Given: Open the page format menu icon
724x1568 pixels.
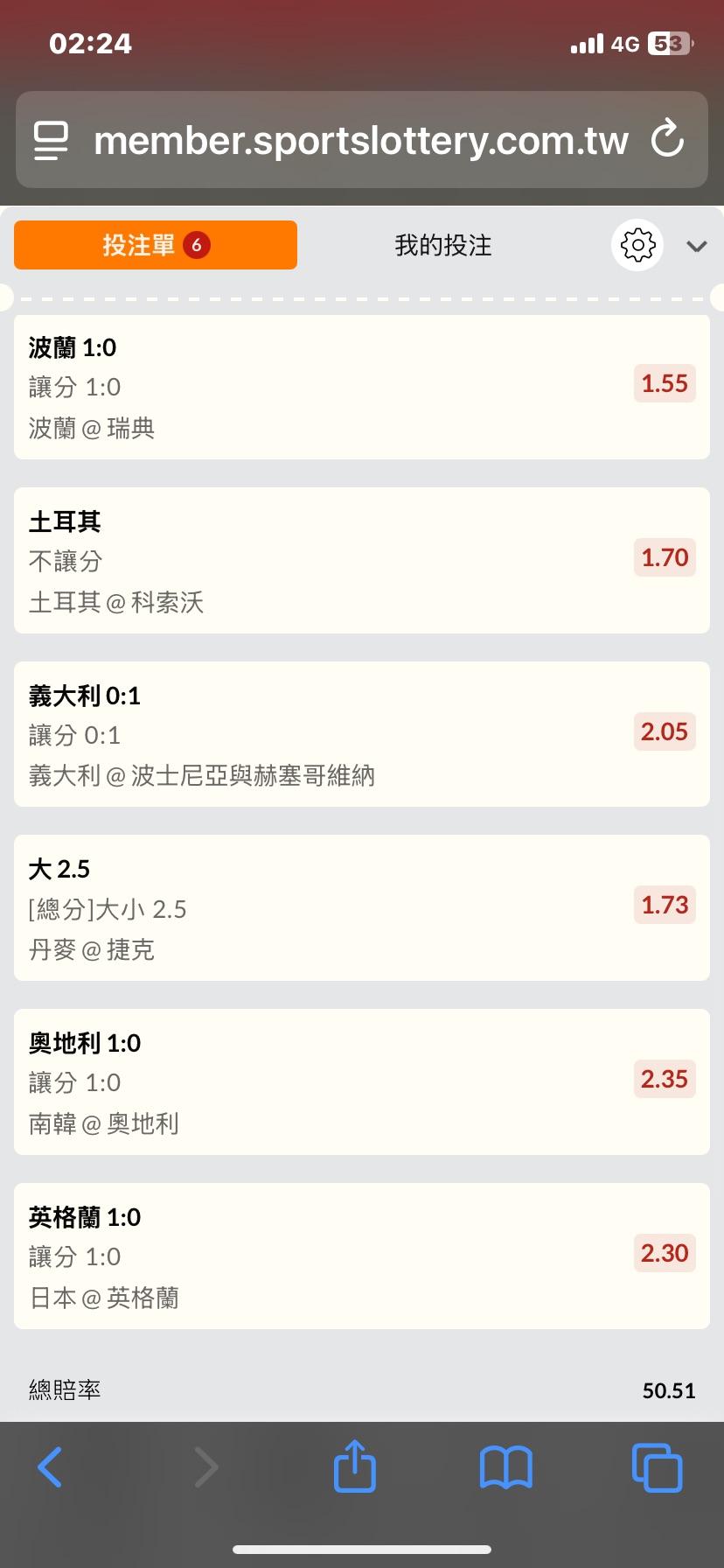Looking at the screenshot, I should pyautogui.click(x=52, y=141).
